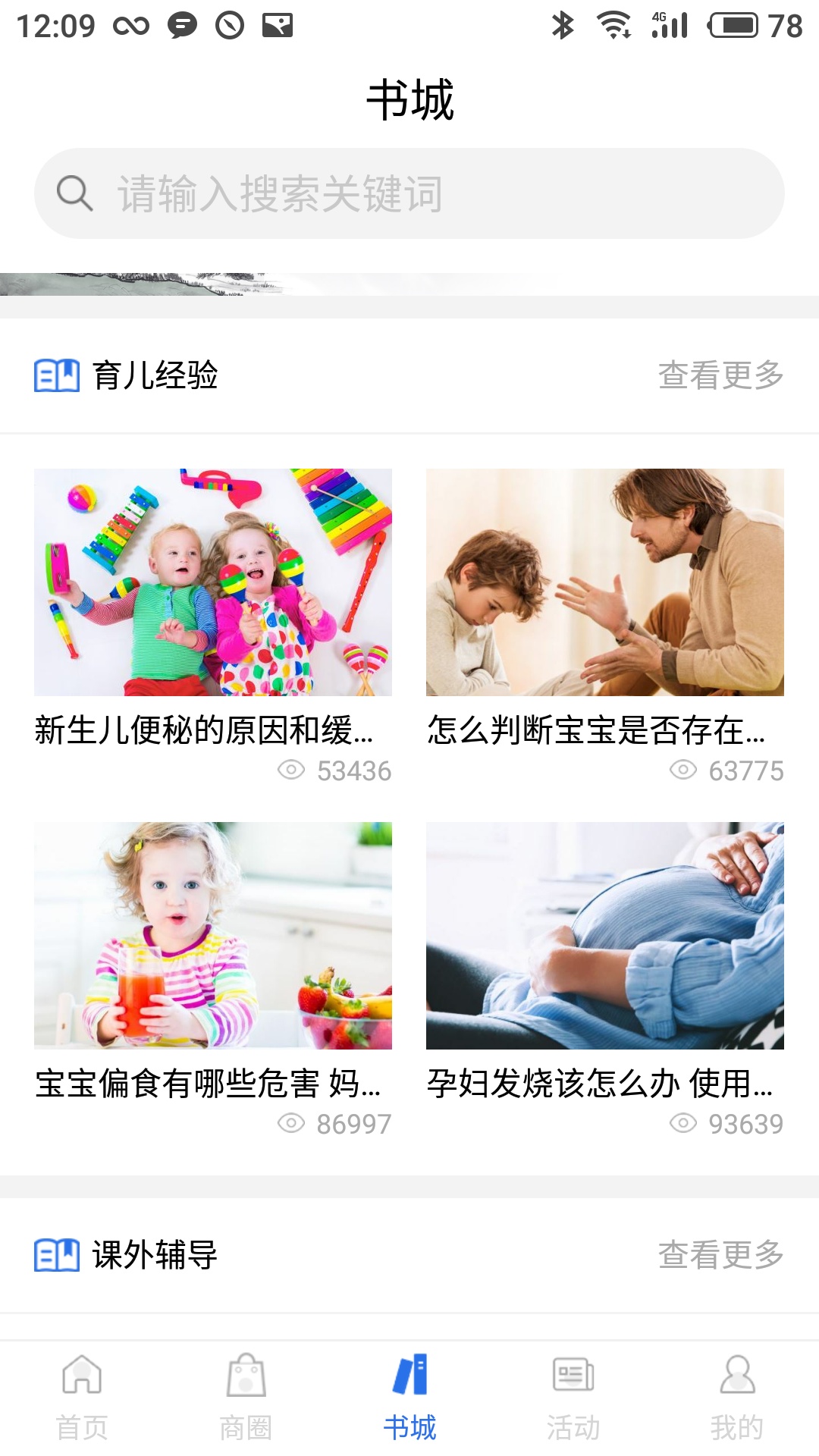The height and width of the screenshot is (1456, 819).
Task: Open article 孕妇发烧该怎么办
Action: click(604, 959)
